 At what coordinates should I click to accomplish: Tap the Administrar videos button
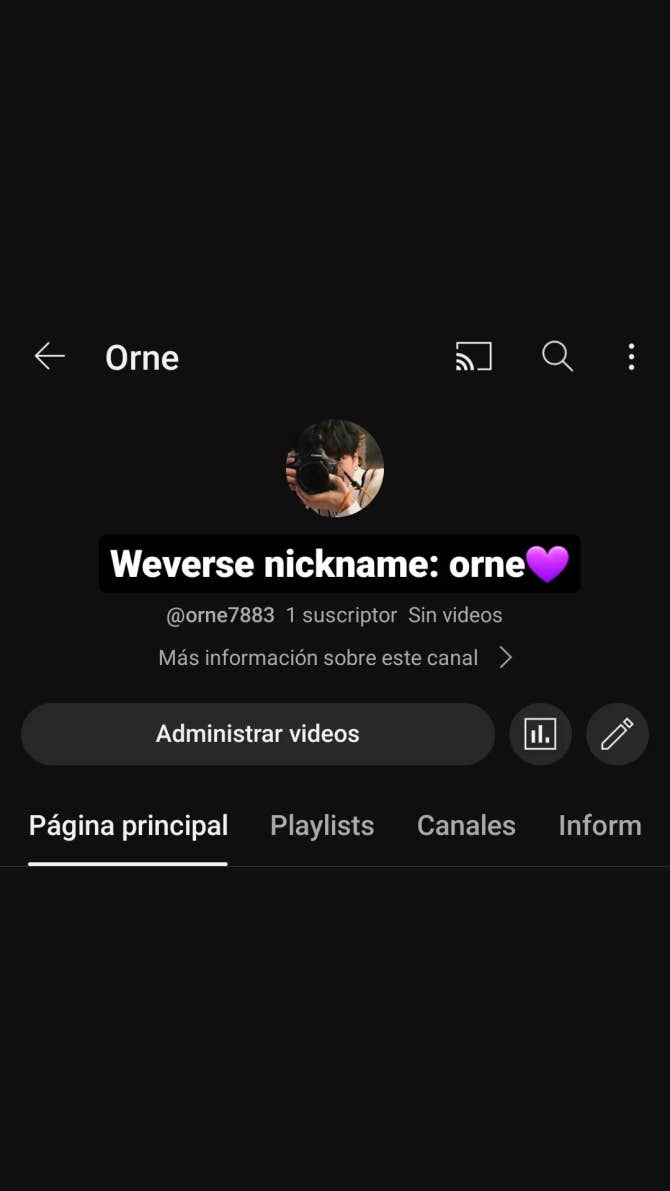click(257, 734)
